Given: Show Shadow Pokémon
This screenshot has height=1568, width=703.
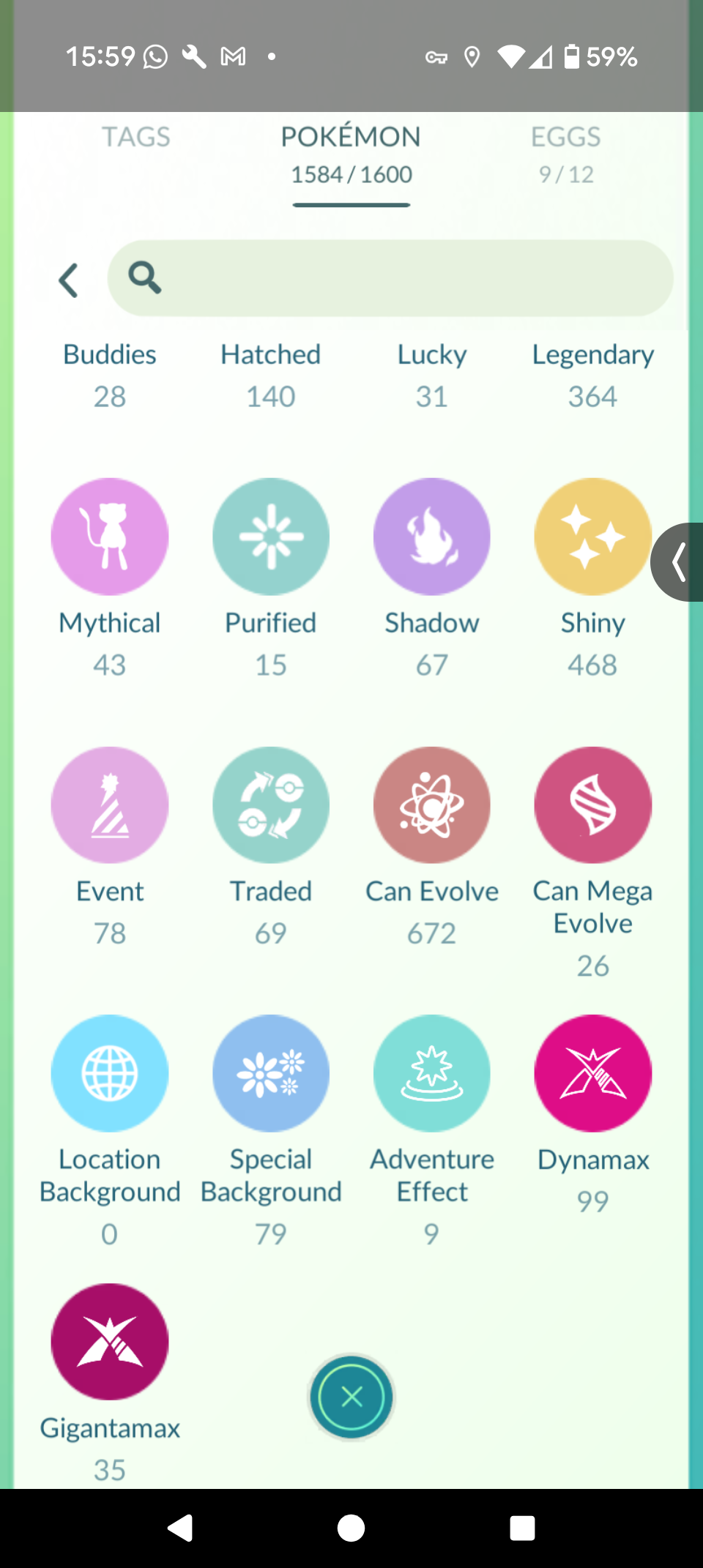Looking at the screenshot, I should (432, 537).
